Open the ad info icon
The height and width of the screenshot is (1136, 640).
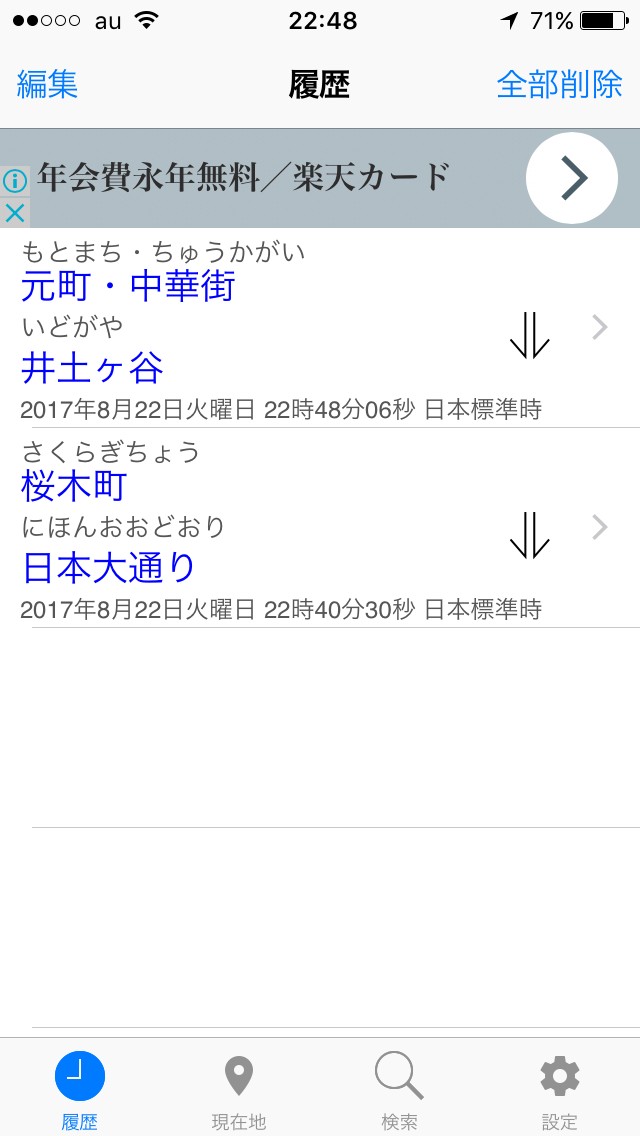(14, 181)
